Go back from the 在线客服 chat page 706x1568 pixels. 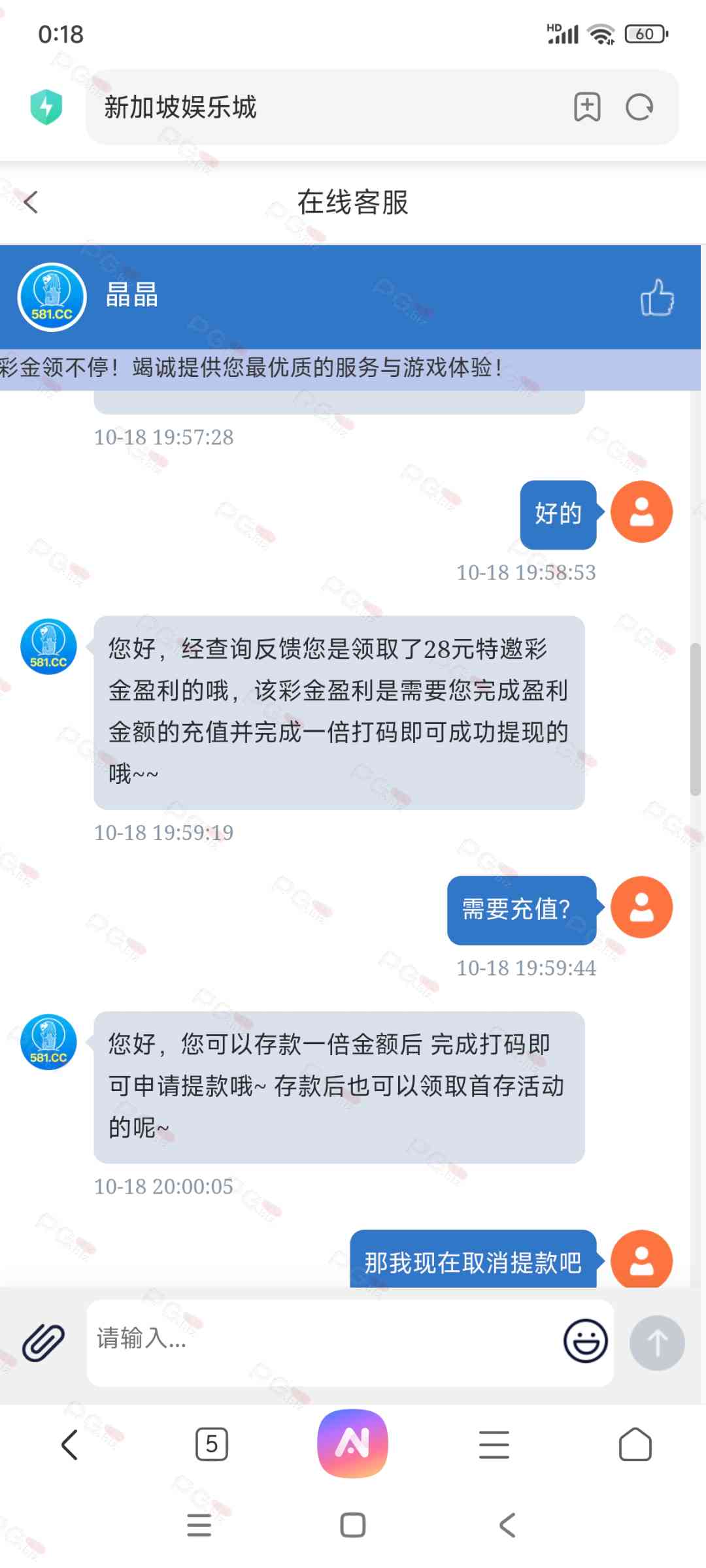pos(31,202)
